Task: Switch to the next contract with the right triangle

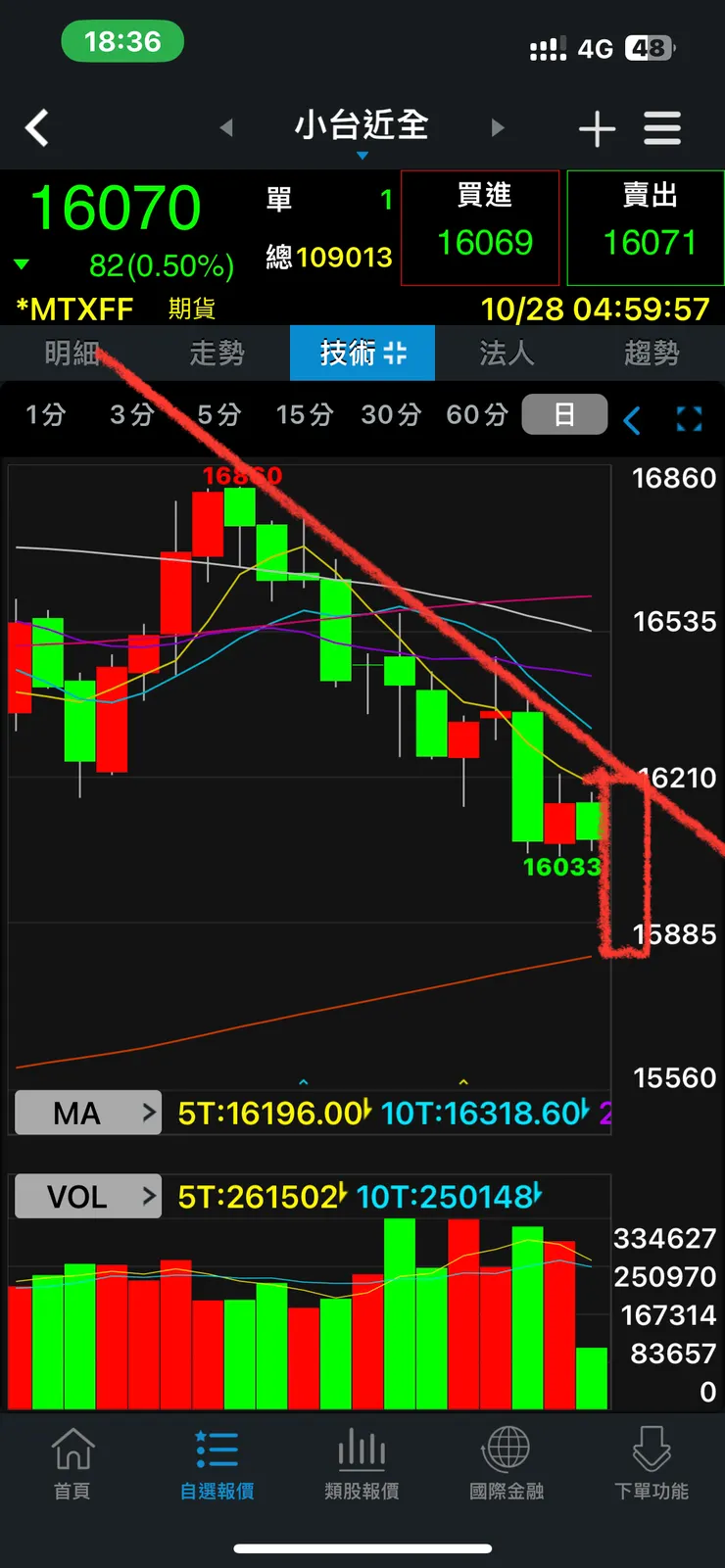Action: 497,127
